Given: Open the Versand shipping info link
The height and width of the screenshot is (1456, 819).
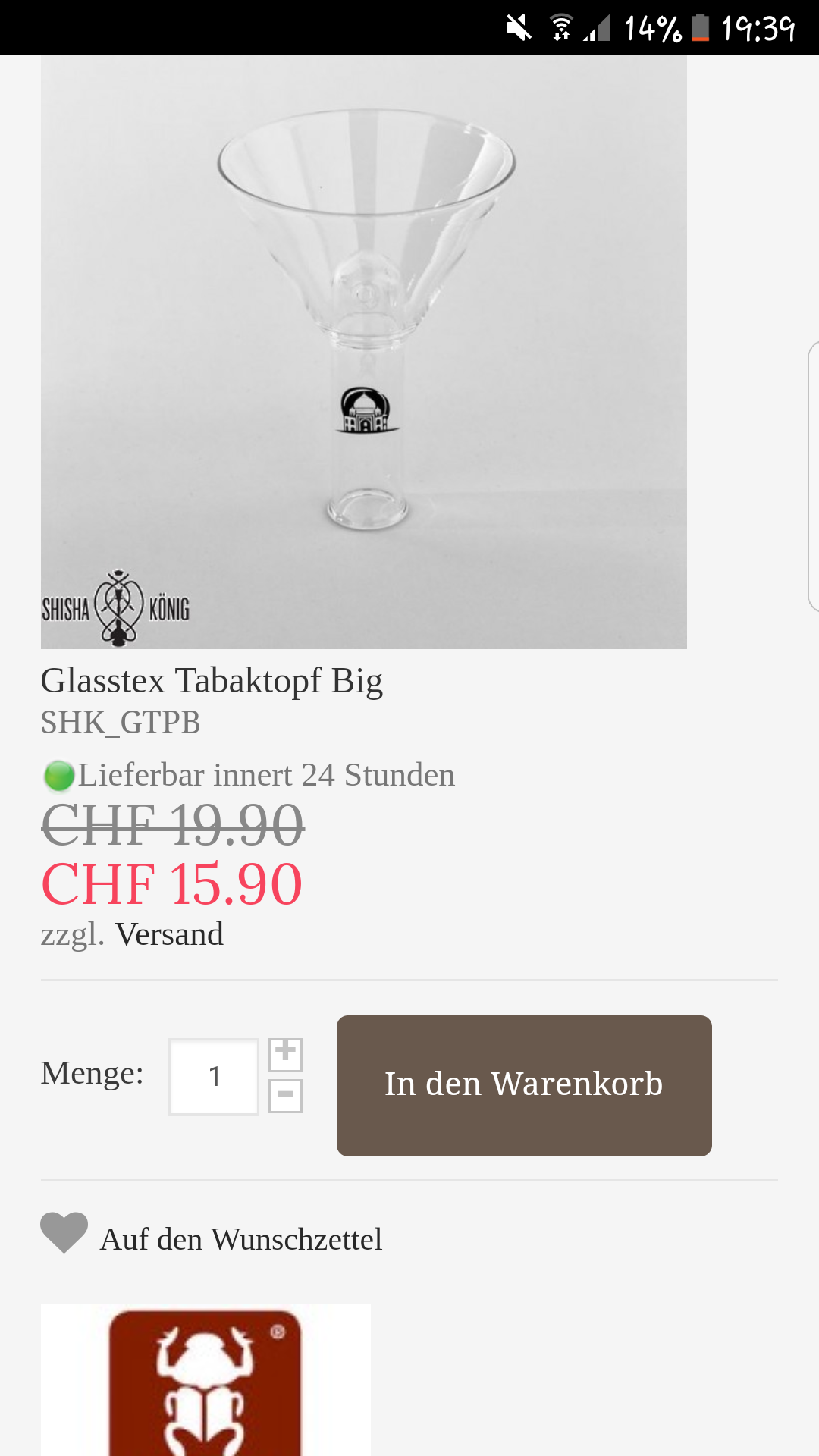Looking at the screenshot, I should [169, 934].
